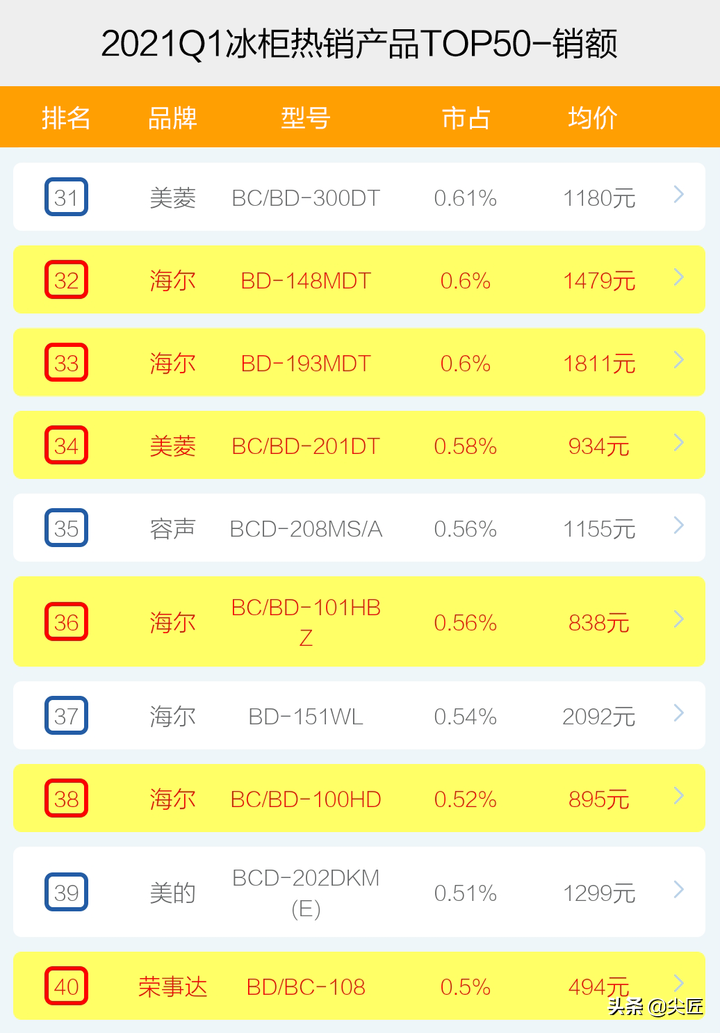Click the rank 32 red badge
This screenshot has width=720, height=1033.
[x=66, y=280]
